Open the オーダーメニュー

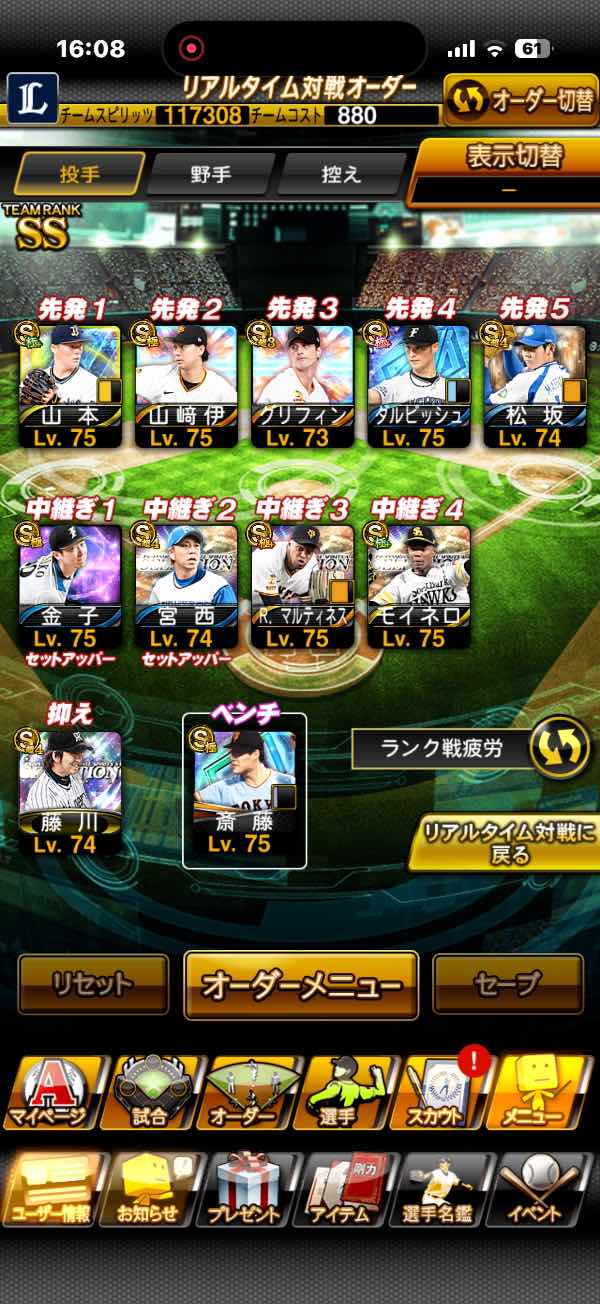tap(301, 985)
